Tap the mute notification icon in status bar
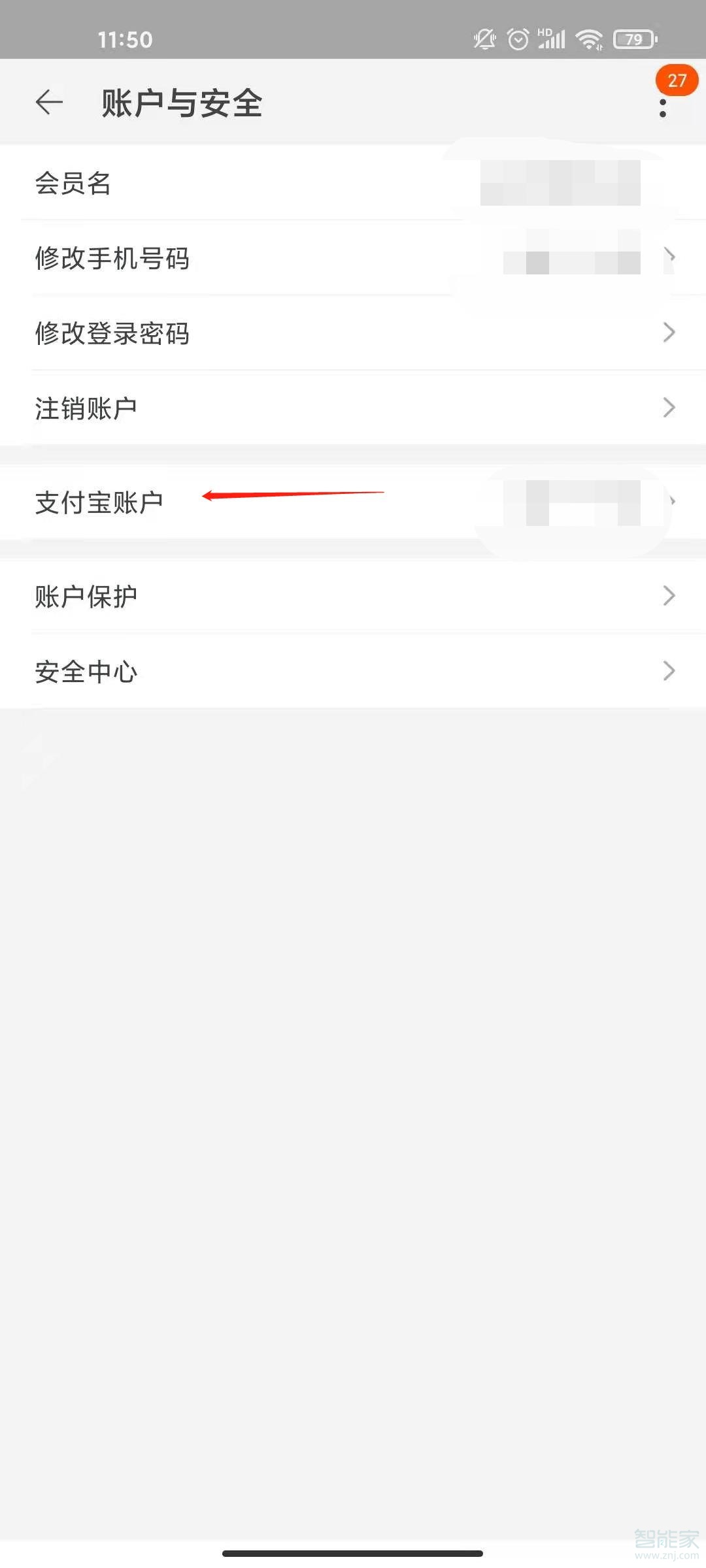 coord(484,39)
